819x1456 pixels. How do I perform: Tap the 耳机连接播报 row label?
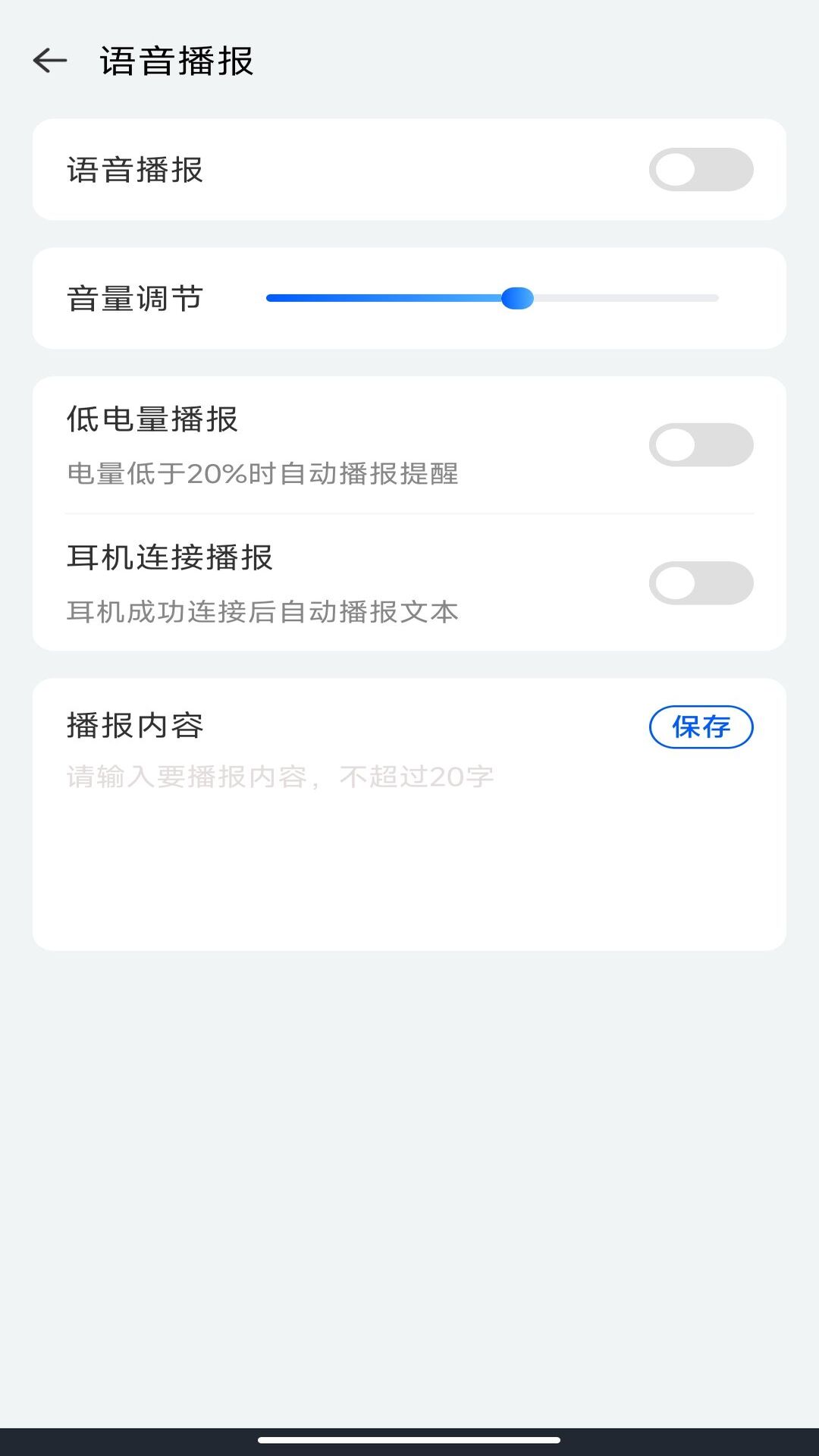pos(170,559)
